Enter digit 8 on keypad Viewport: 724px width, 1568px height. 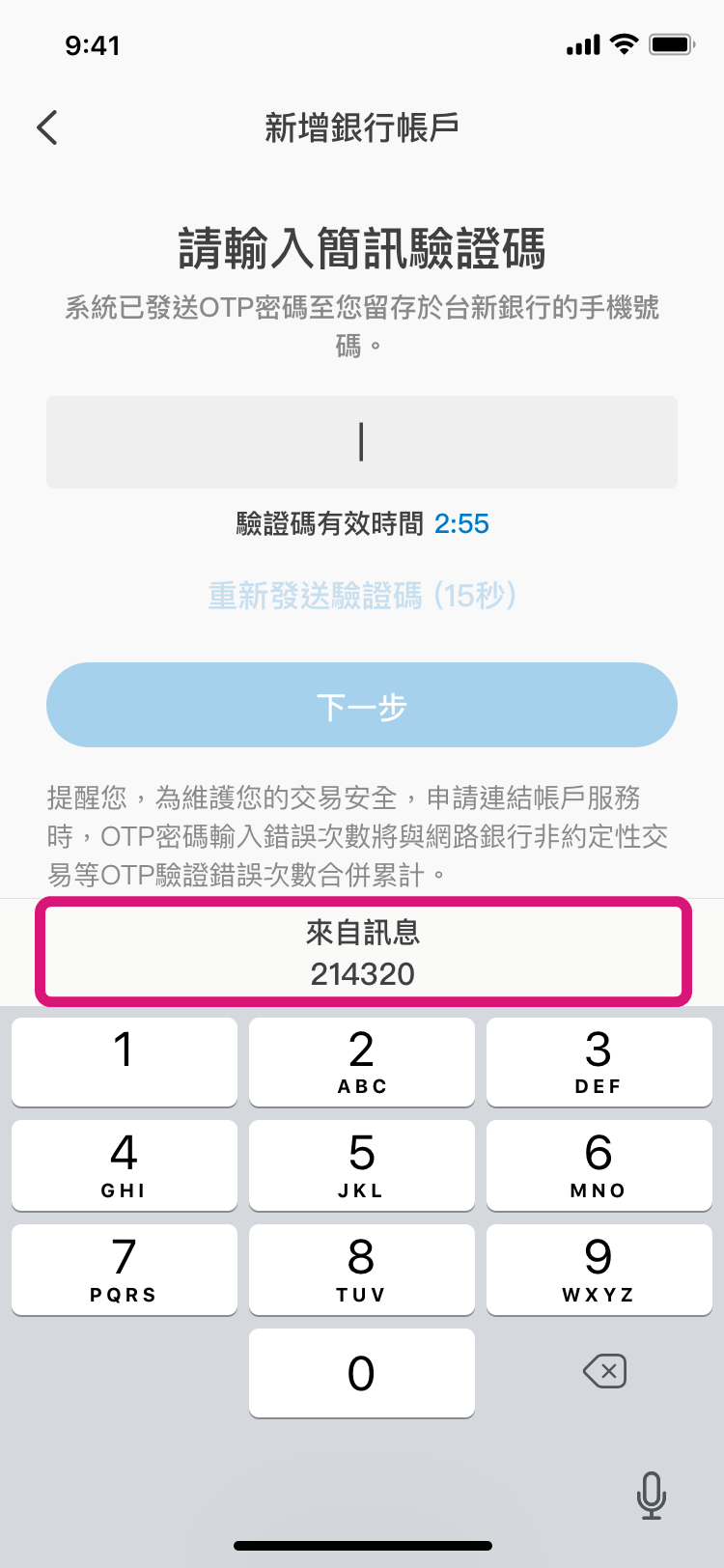pyautogui.click(x=362, y=1270)
